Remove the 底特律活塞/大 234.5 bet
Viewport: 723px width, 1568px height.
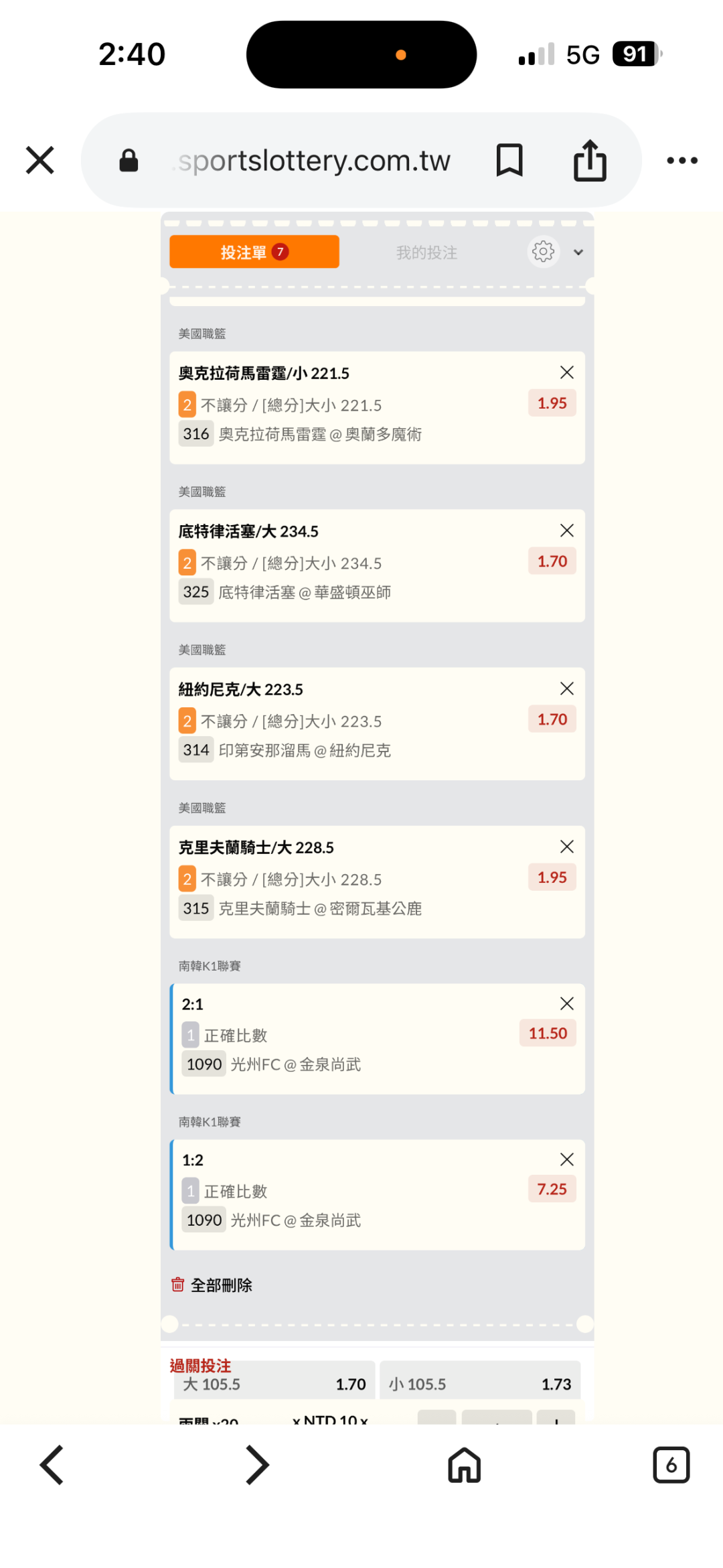(567, 530)
